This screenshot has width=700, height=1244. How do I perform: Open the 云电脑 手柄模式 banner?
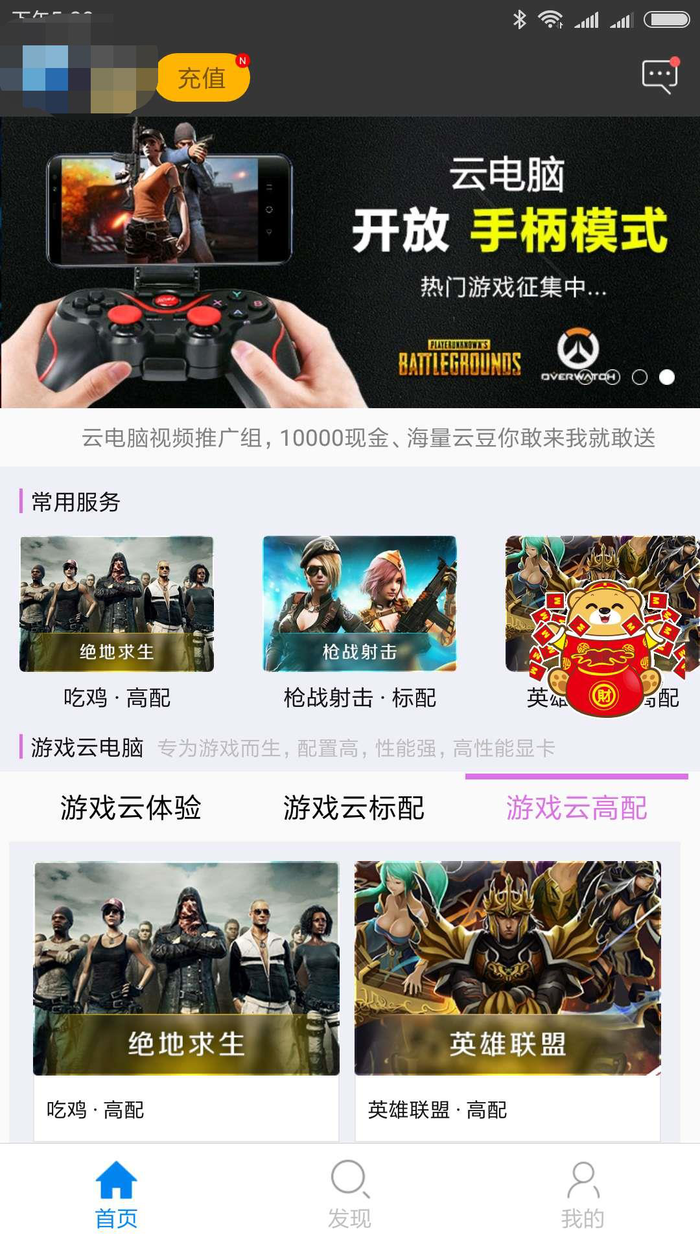[x=350, y=262]
